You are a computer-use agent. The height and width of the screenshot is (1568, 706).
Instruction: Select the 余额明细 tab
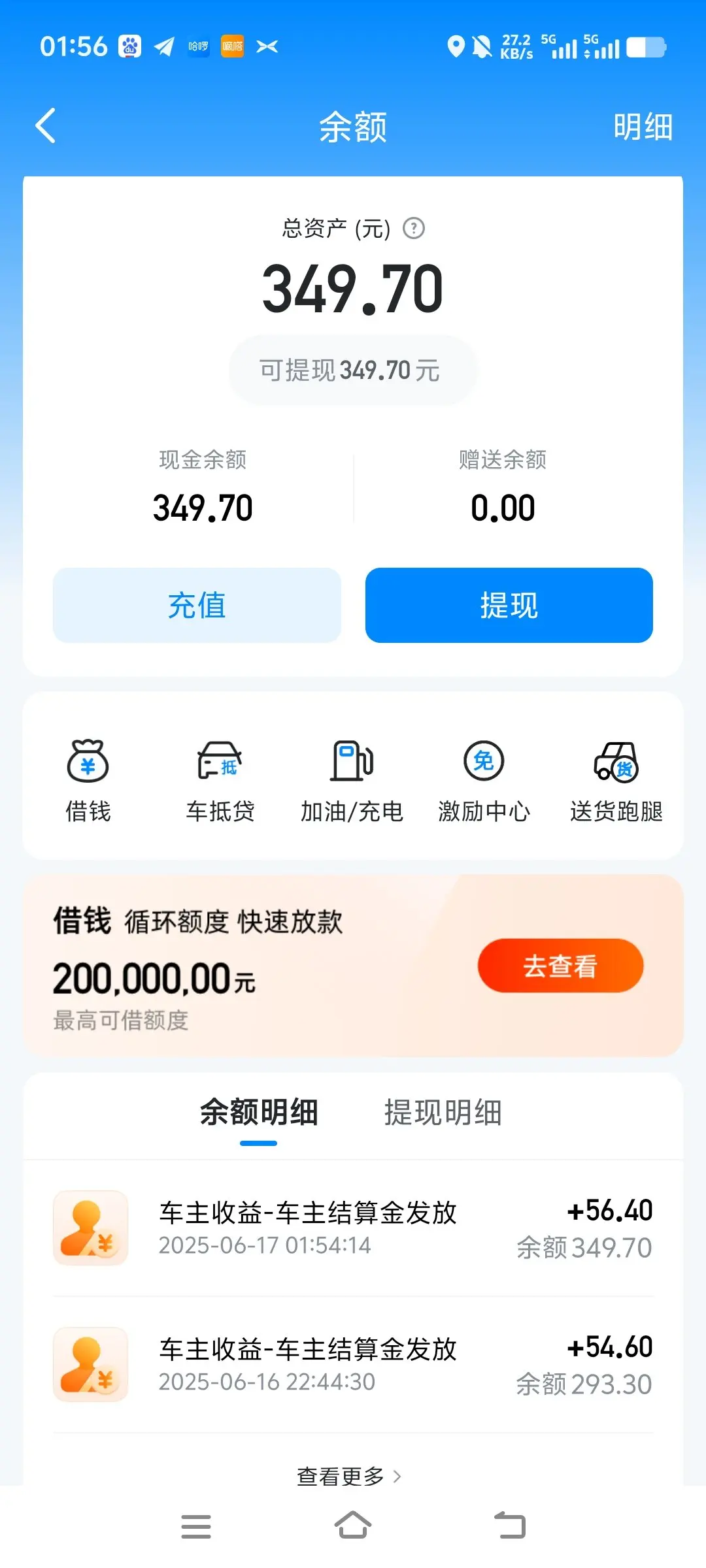259,1113
